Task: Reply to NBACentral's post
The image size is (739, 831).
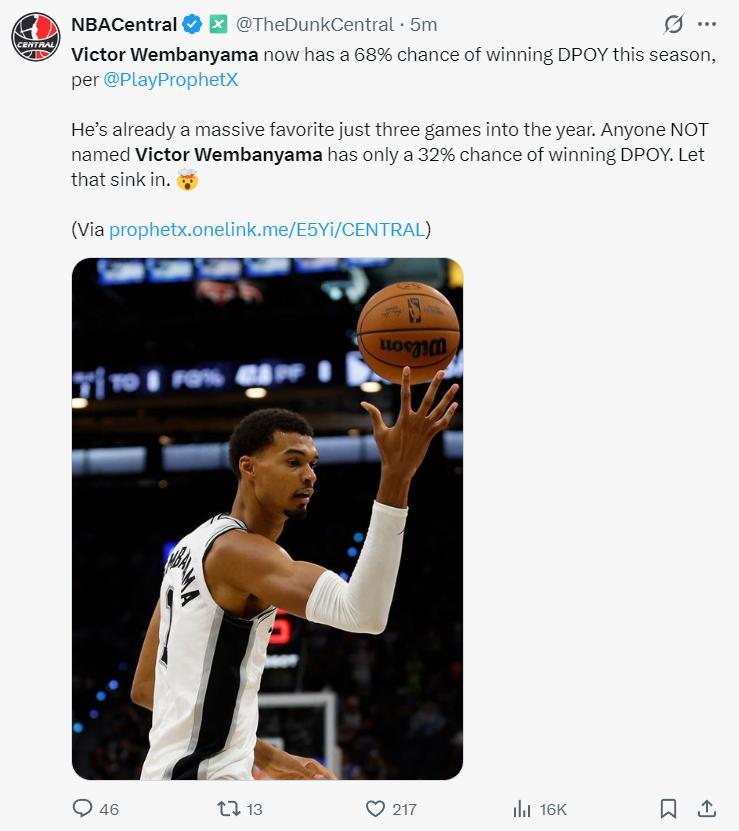Action: coord(84,808)
